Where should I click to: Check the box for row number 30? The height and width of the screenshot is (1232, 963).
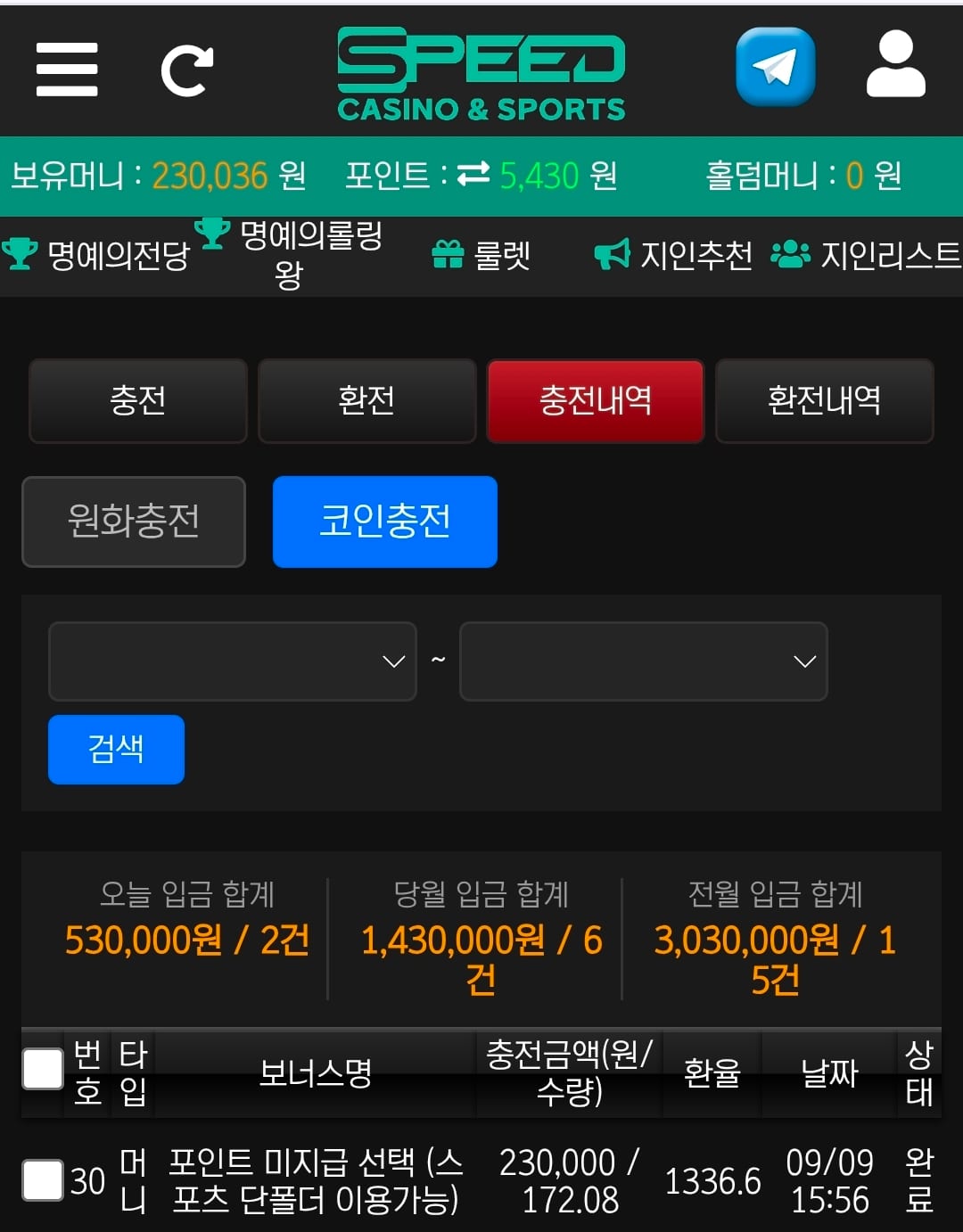[x=42, y=1180]
